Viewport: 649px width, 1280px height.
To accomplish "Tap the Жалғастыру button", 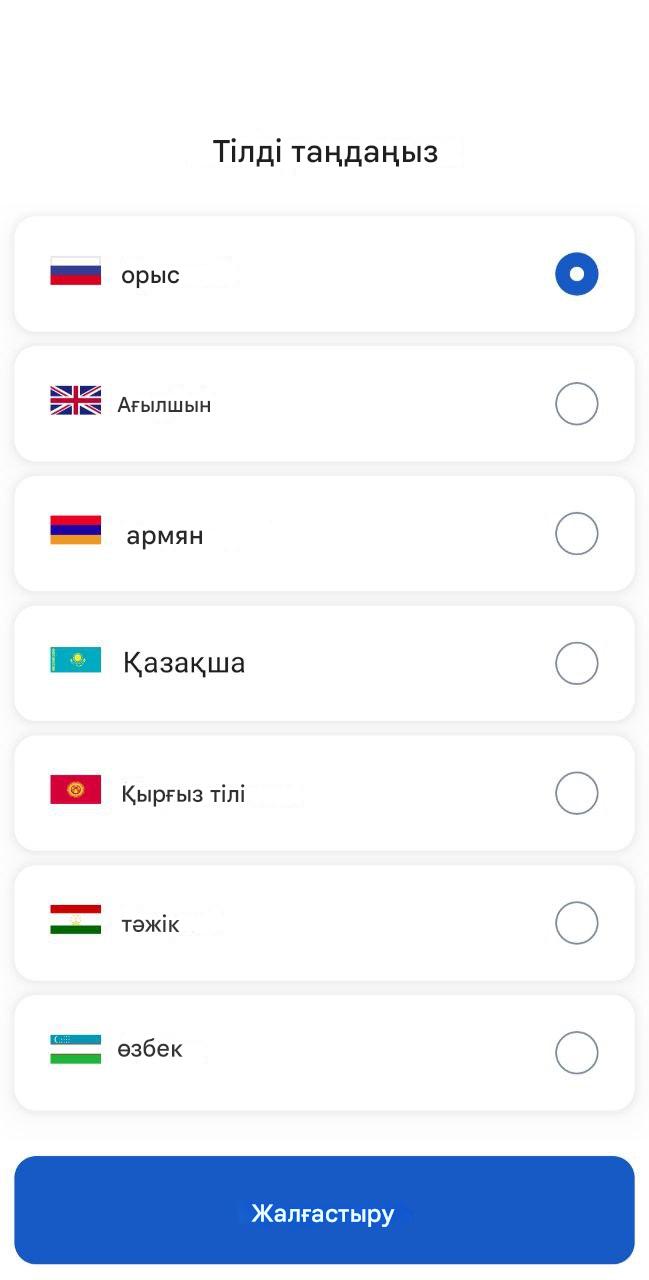I will (324, 1211).
